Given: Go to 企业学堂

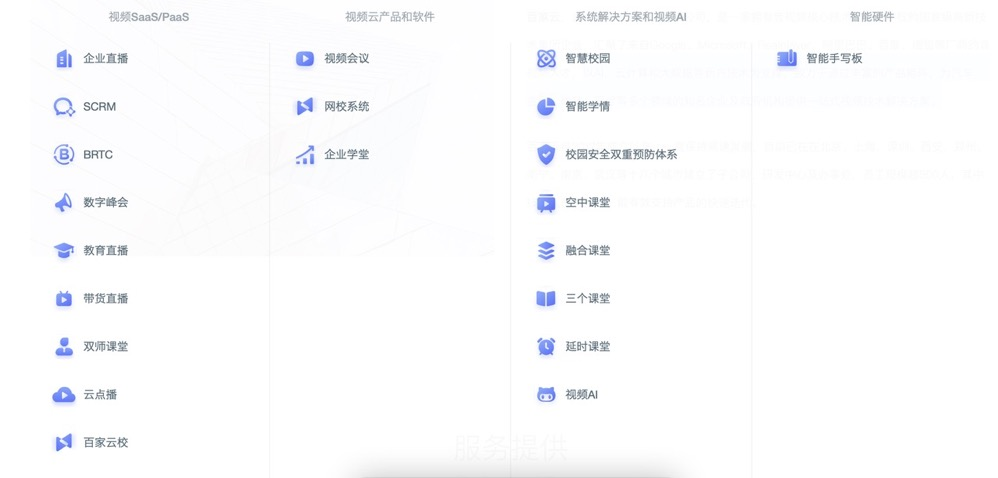Looking at the screenshot, I should pyautogui.click(x=345, y=155).
